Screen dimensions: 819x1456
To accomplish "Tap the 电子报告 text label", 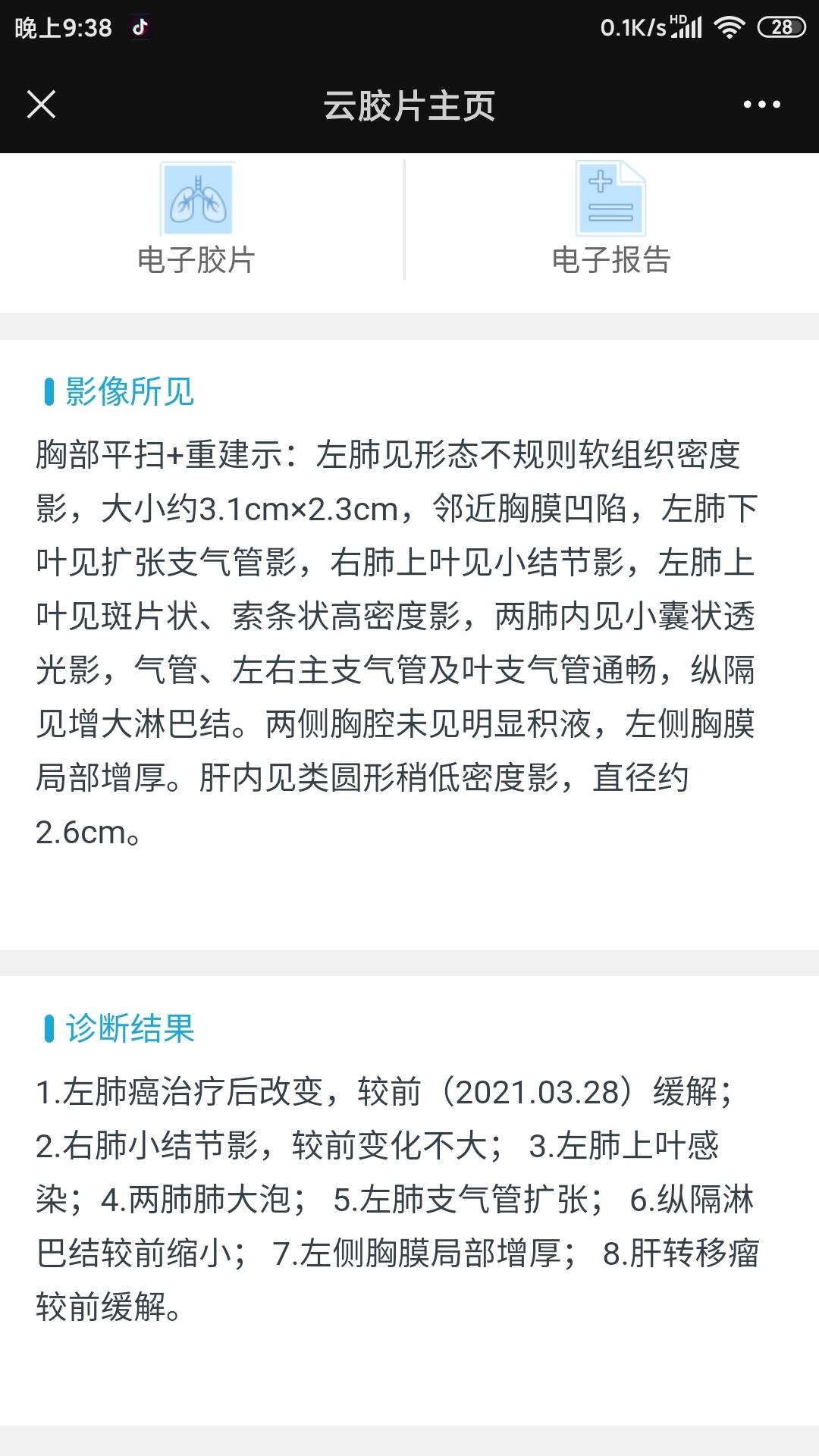I will coord(611,260).
